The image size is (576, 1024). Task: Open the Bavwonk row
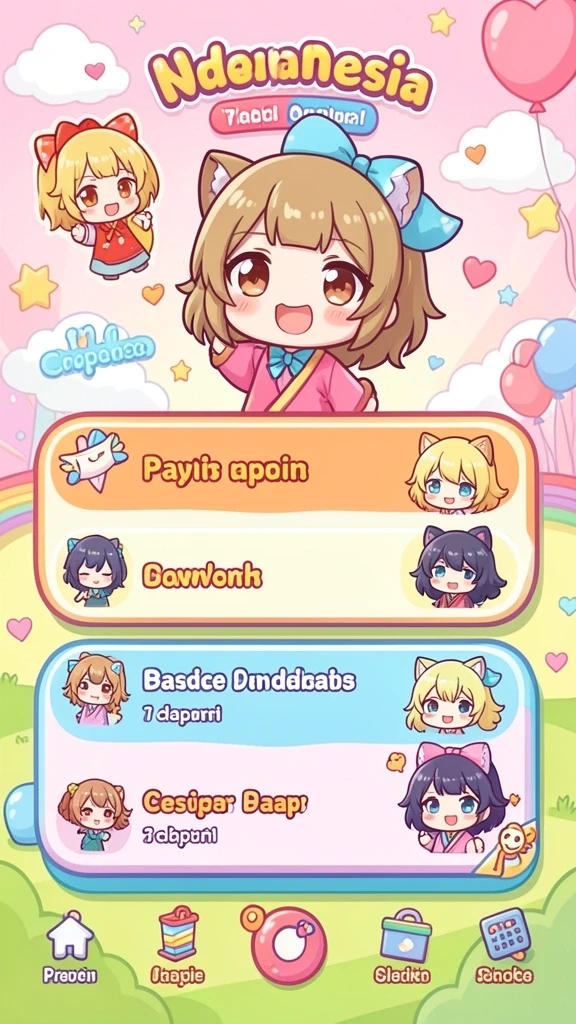click(x=285, y=575)
